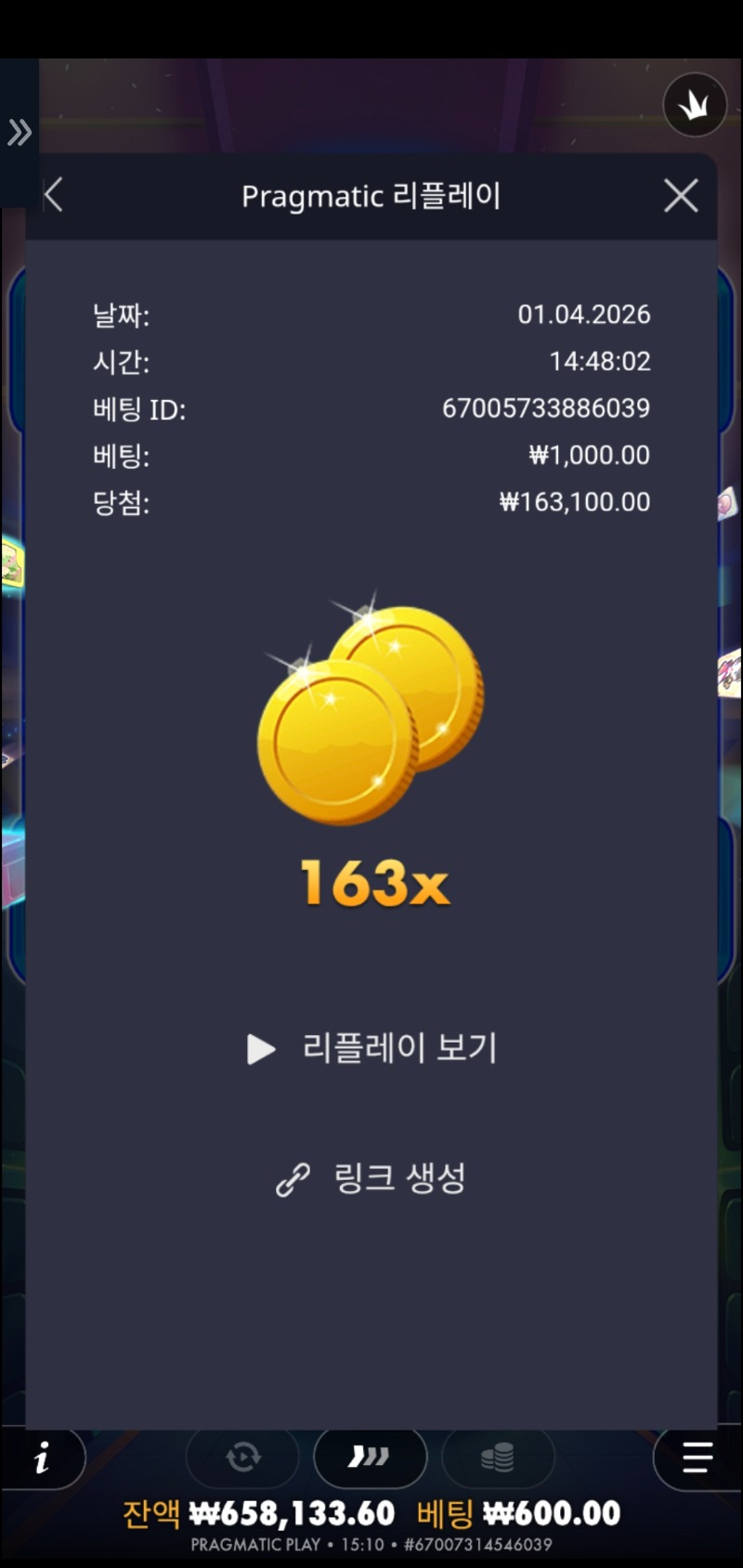Open the hamburger menu

pos(697,1458)
